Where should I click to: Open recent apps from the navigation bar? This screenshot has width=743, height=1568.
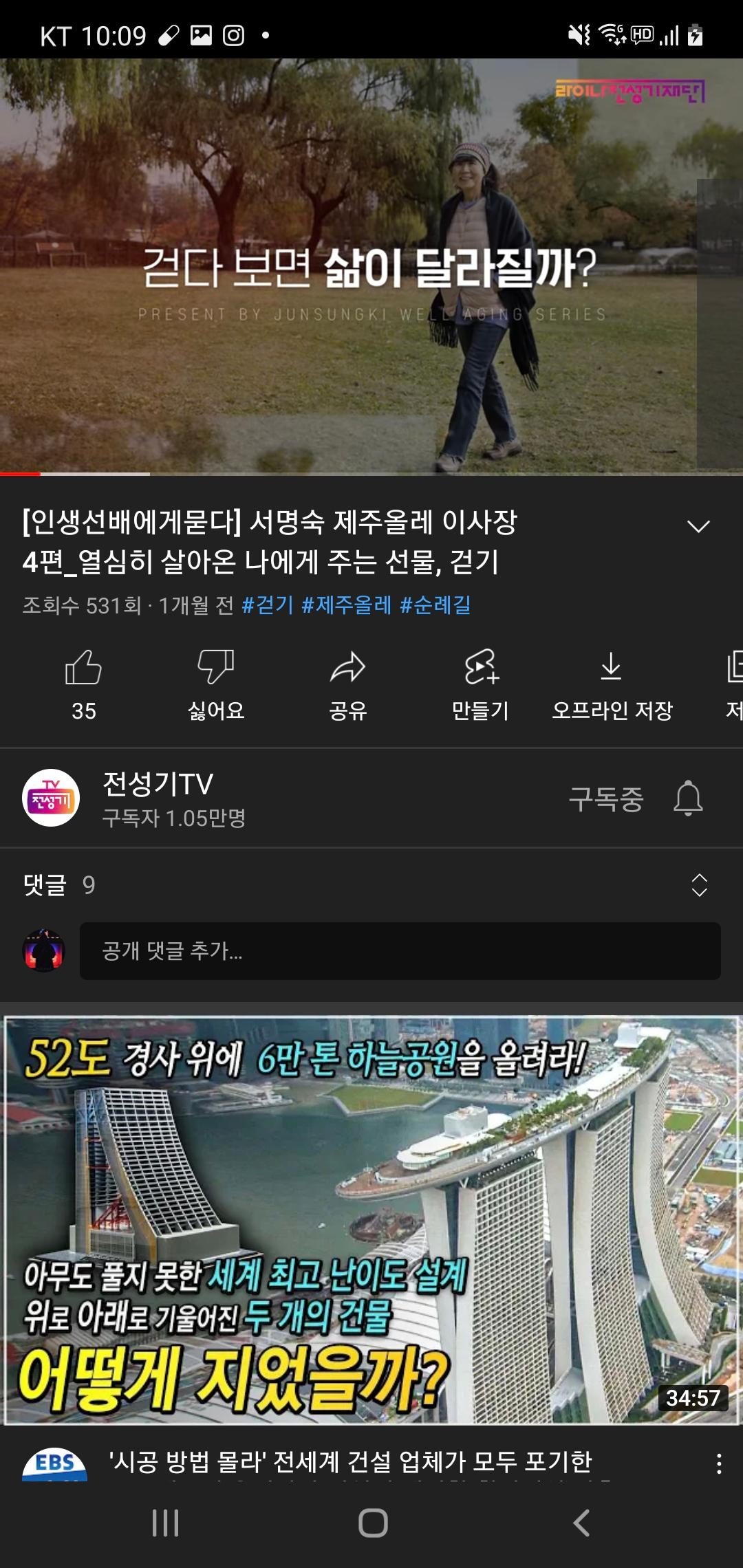click(x=165, y=1523)
